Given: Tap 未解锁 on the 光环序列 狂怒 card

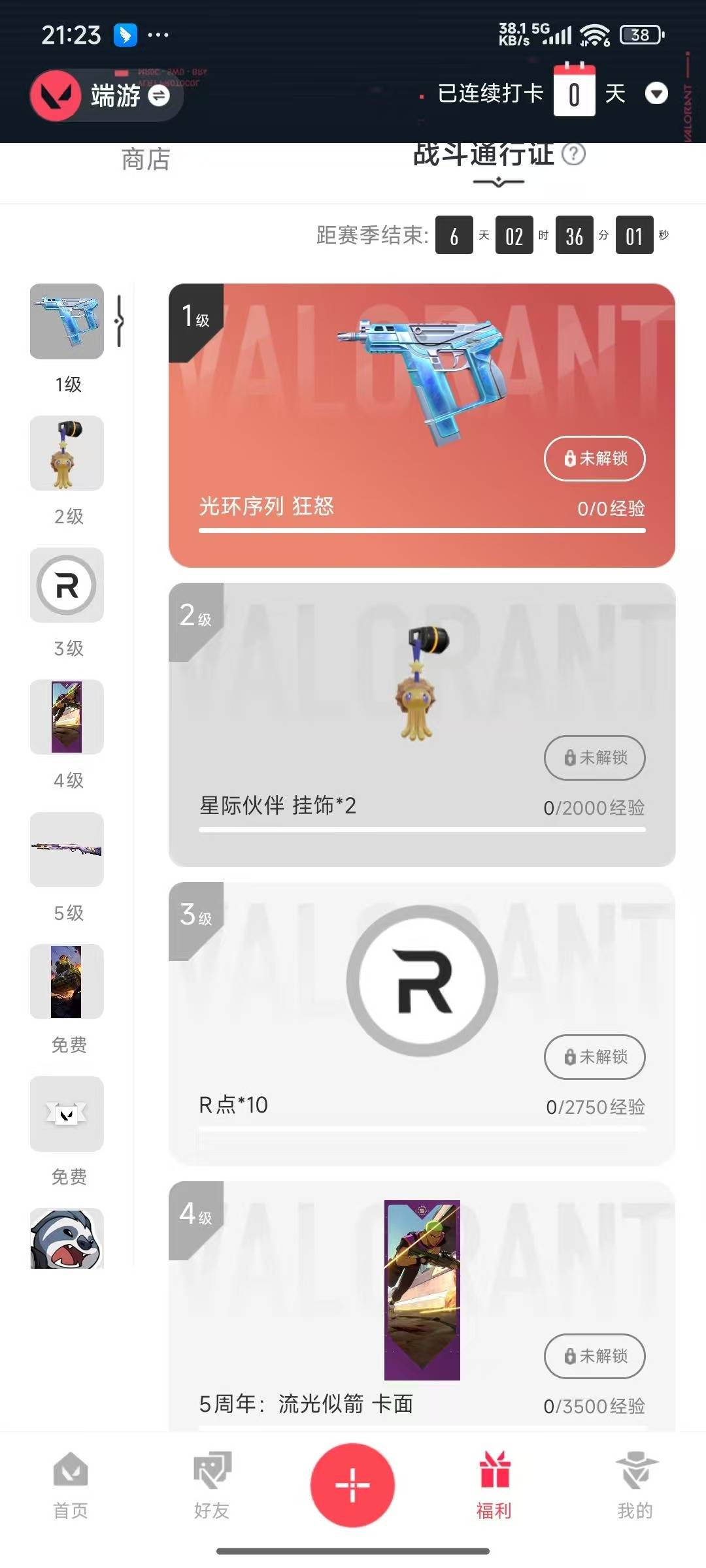Looking at the screenshot, I should pos(595,459).
